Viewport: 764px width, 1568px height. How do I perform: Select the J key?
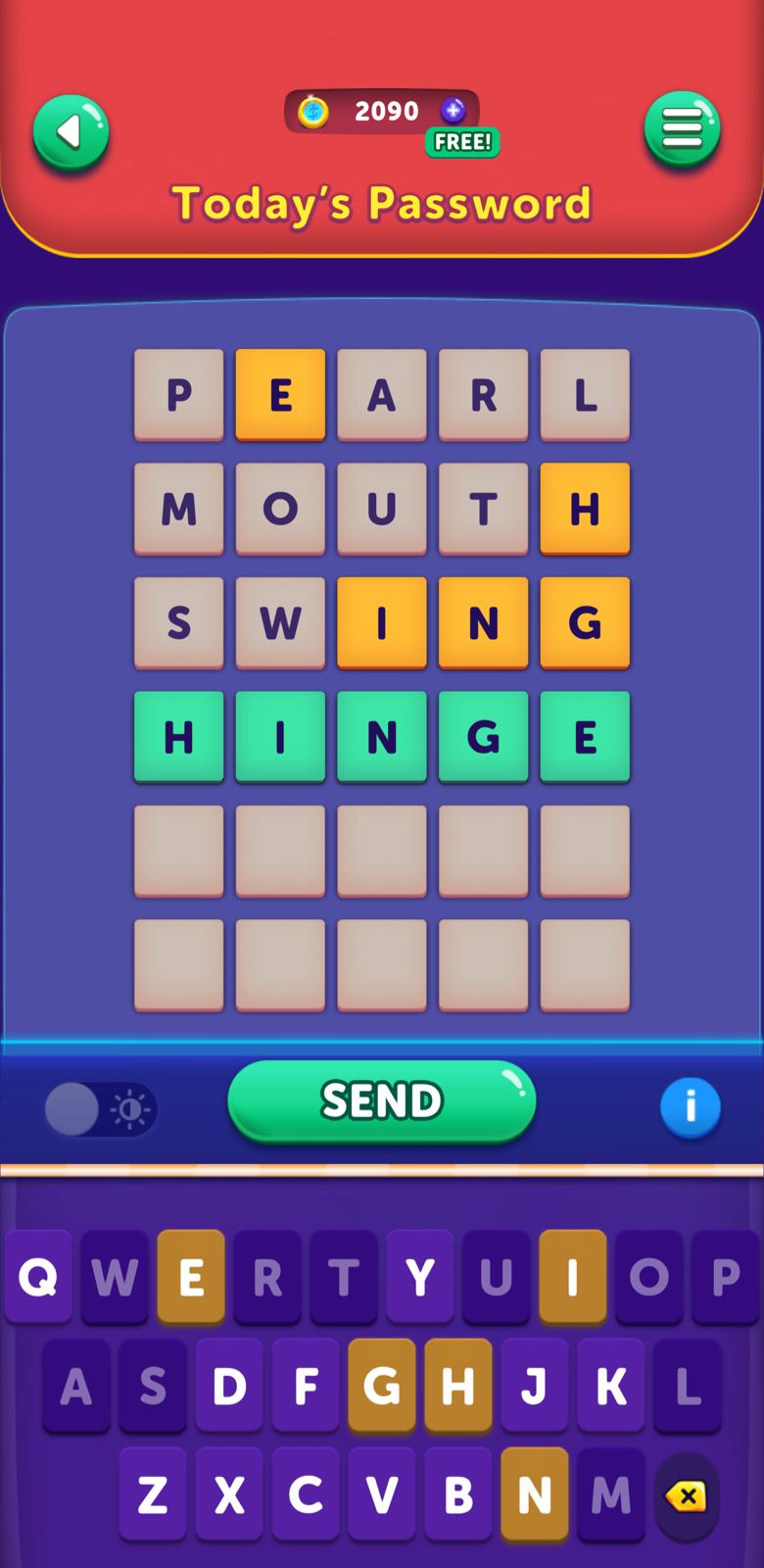click(535, 1386)
